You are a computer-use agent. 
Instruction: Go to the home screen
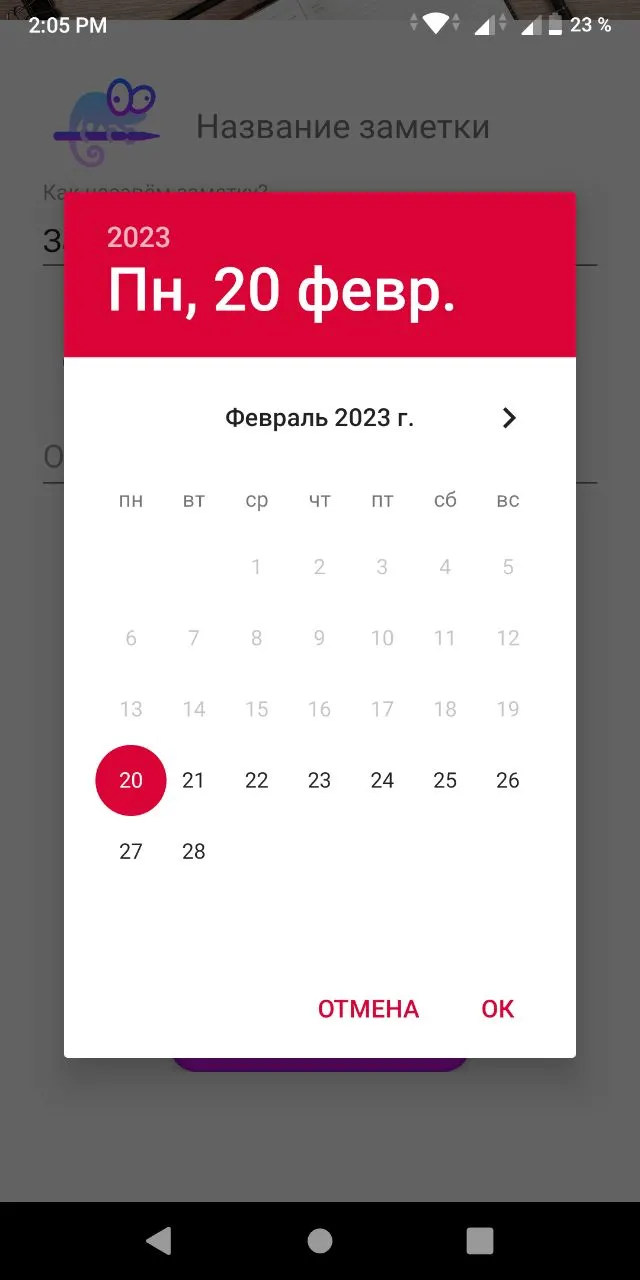pyautogui.click(x=320, y=1241)
